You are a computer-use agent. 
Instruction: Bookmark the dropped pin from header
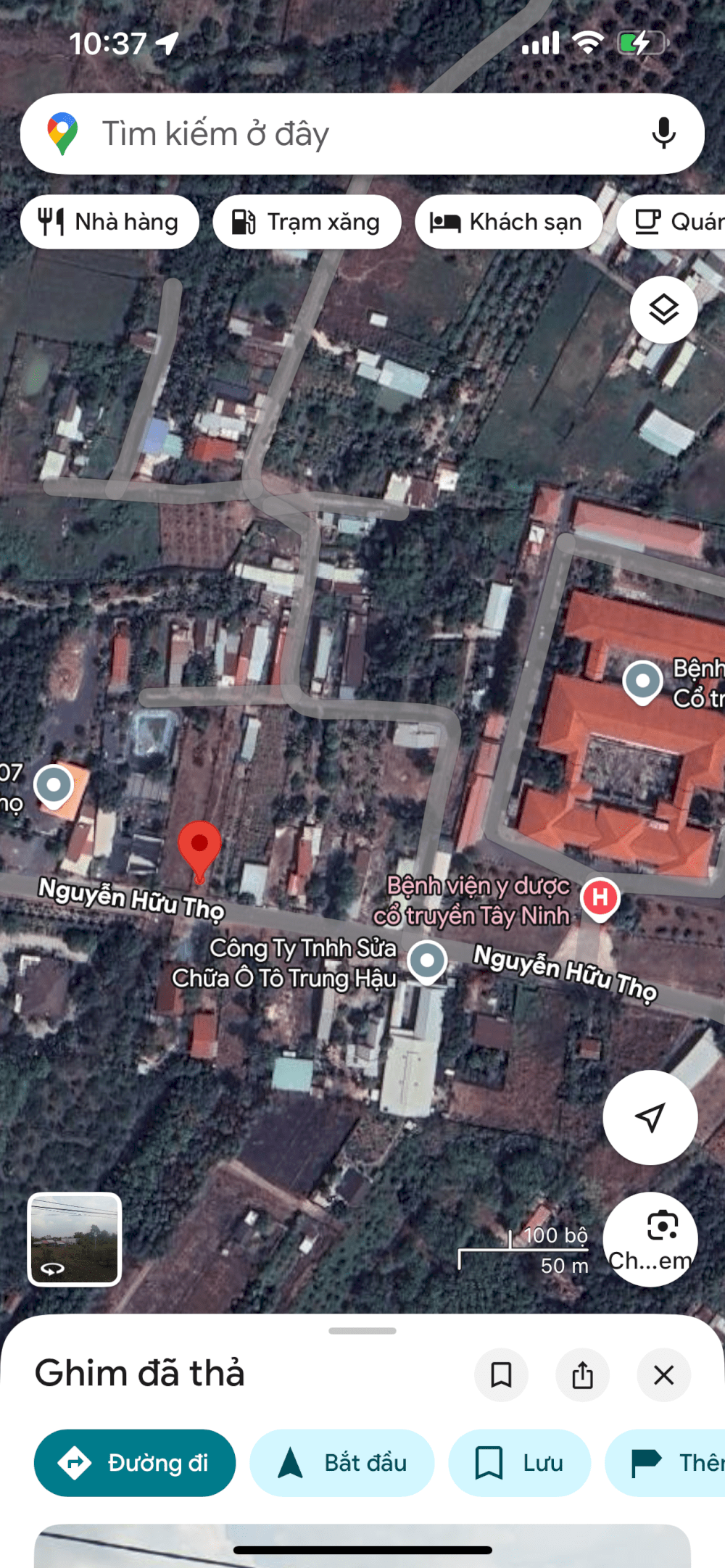coord(501,1374)
